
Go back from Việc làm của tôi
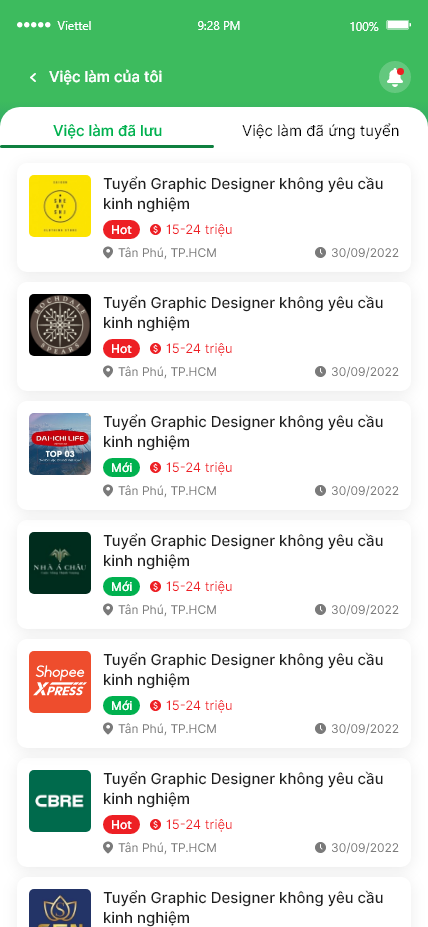(x=33, y=77)
